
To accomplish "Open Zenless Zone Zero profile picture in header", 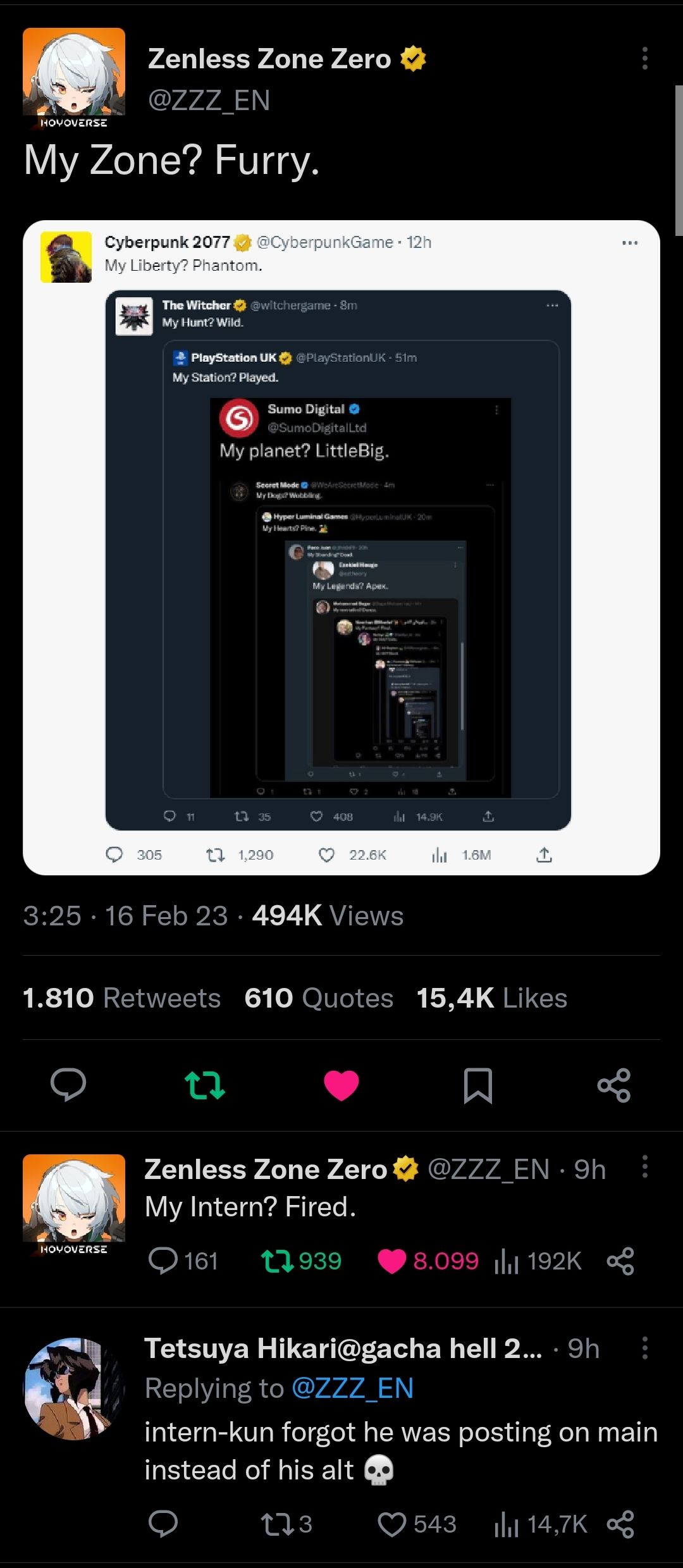I will (x=74, y=77).
